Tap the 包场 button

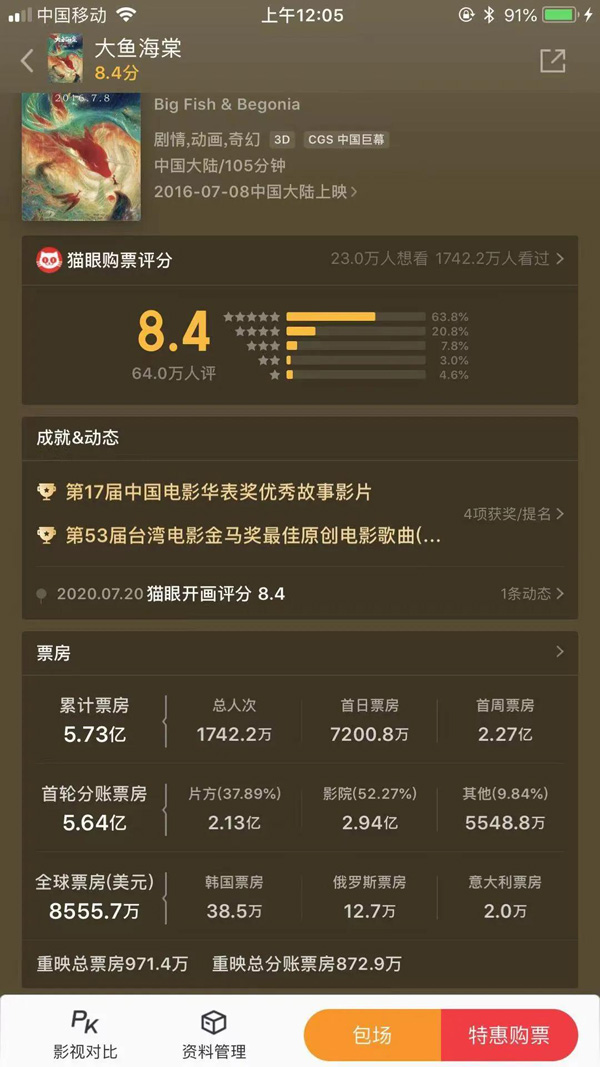(x=372, y=1035)
